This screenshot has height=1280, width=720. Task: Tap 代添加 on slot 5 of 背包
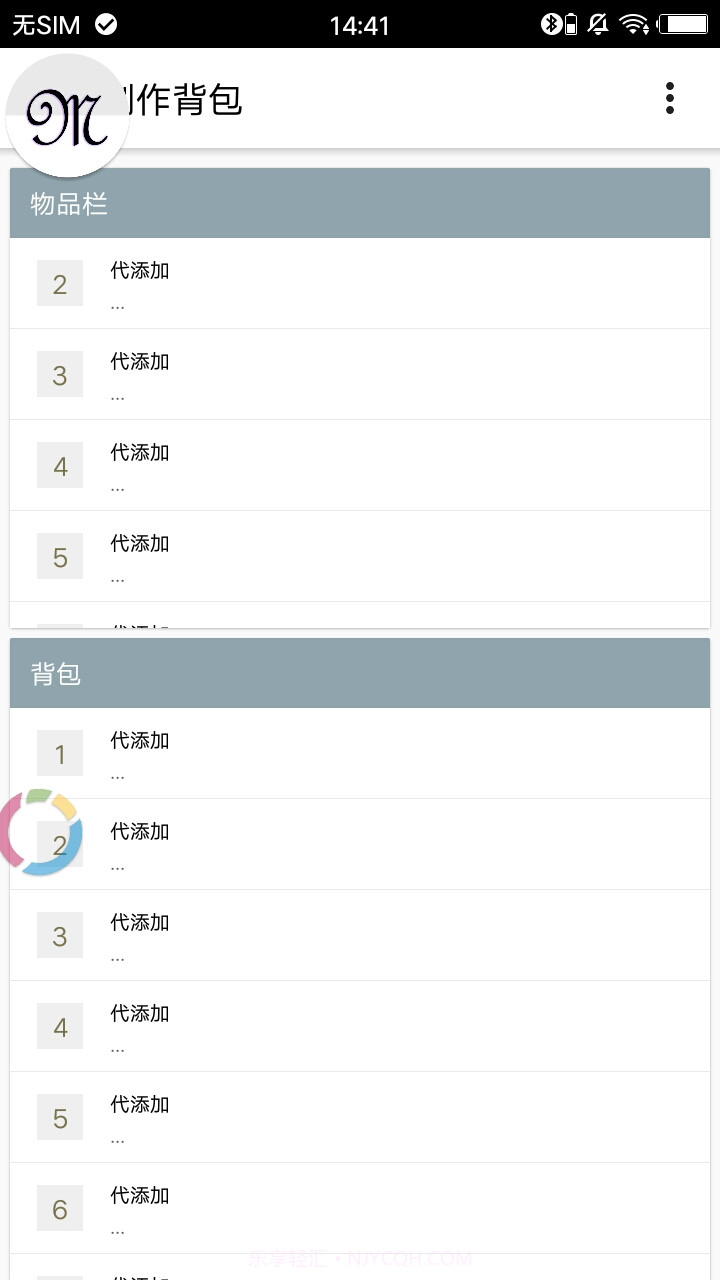coord(139,1104)
